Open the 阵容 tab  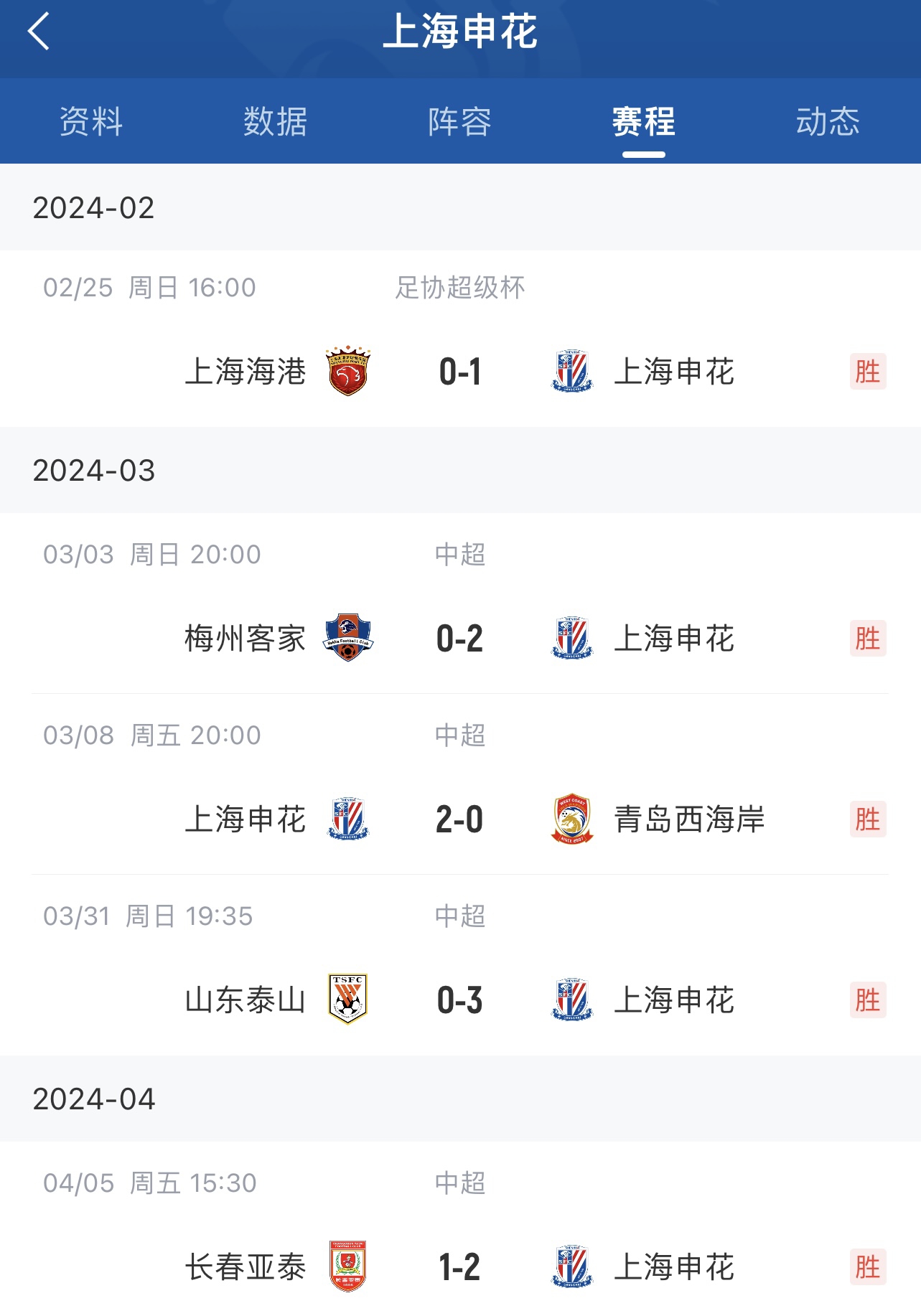pos(460,121)
